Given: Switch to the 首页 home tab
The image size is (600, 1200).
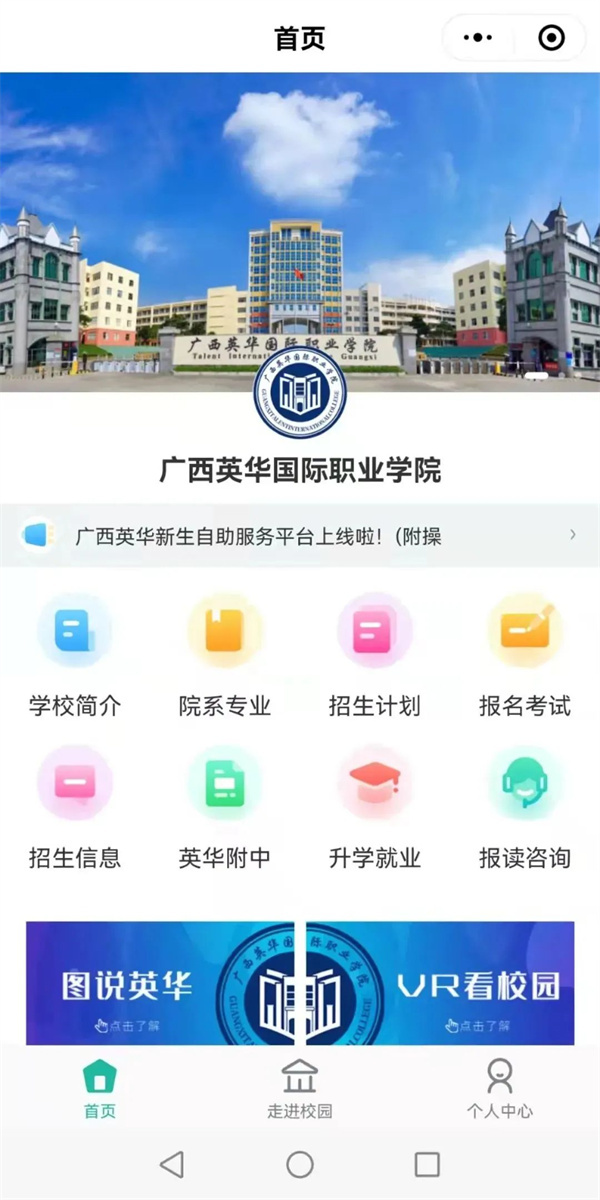Looking at the screenshot, I should (x=100, y=1088).
